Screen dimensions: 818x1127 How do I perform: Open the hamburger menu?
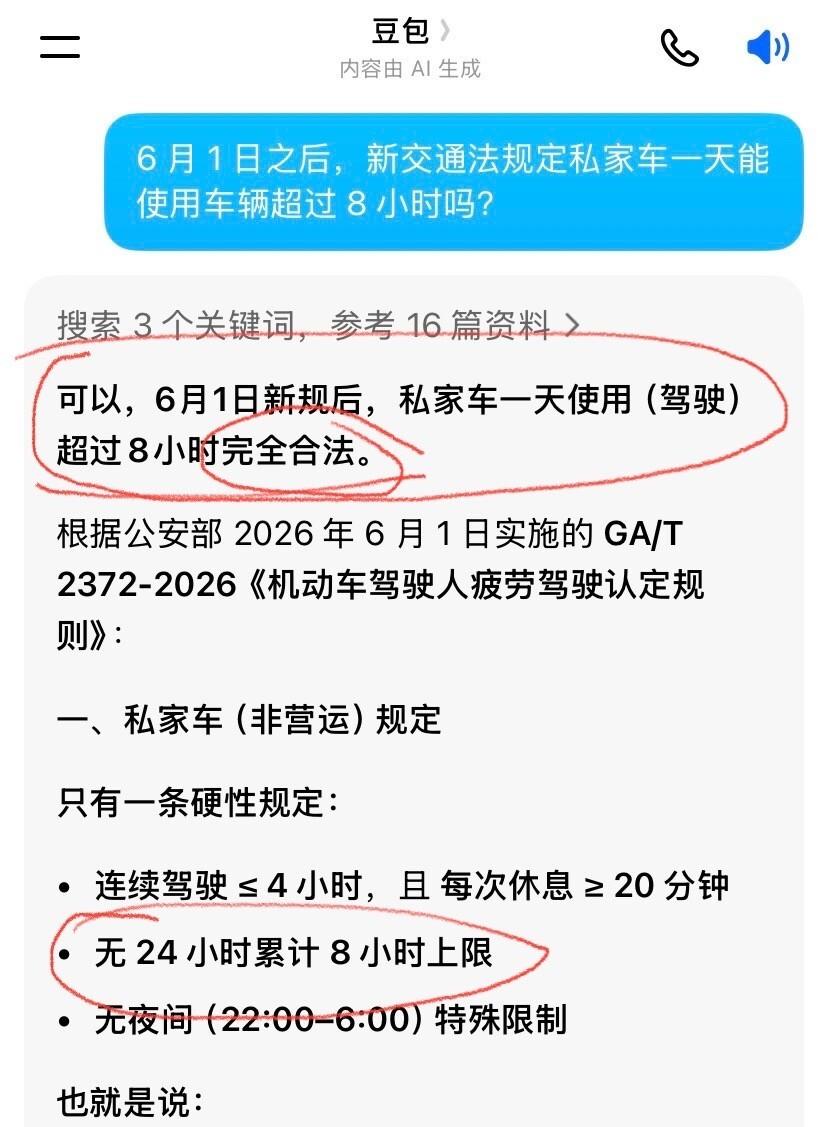tap(60, 46)
